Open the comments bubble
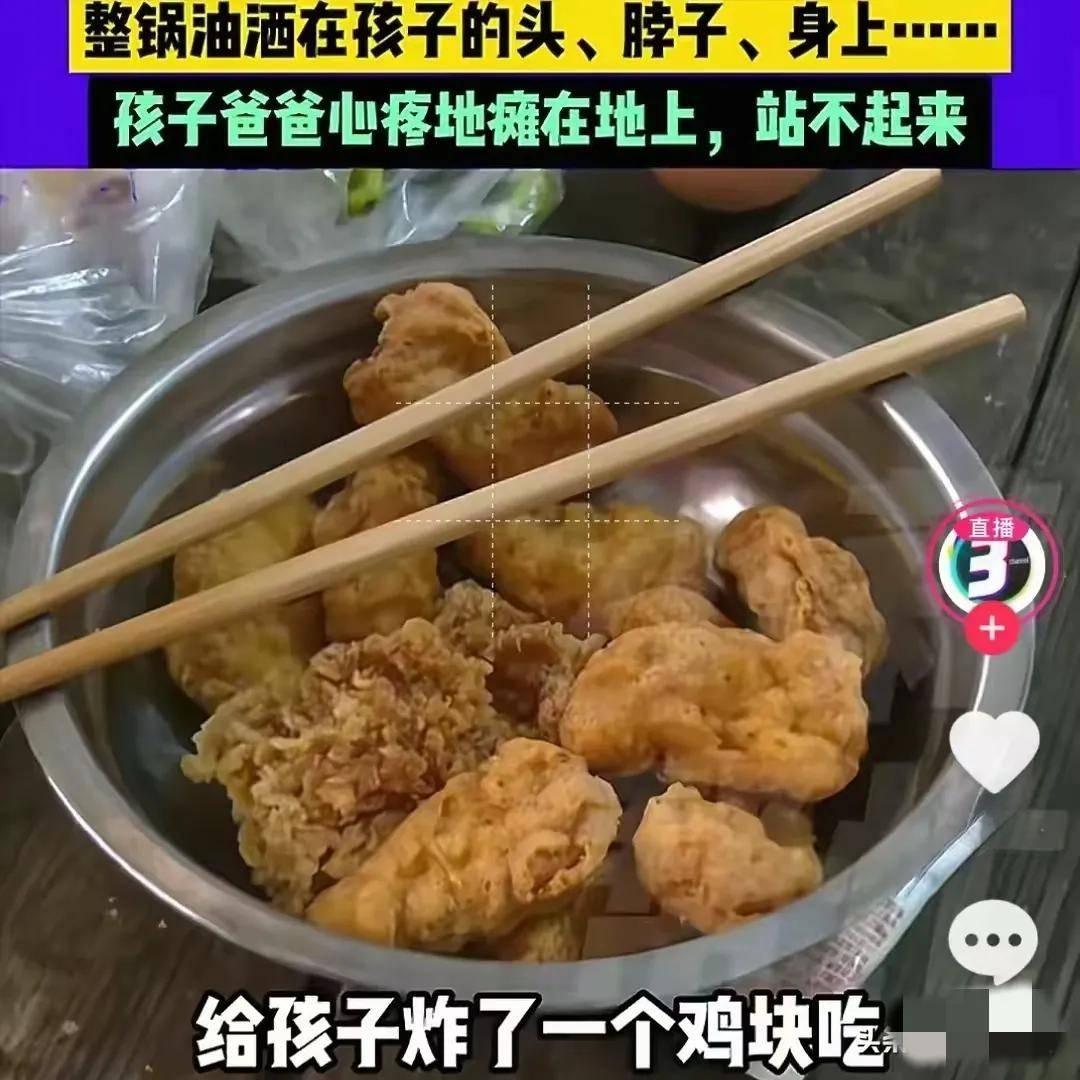1080x1080 pixels. pos(993,942)
